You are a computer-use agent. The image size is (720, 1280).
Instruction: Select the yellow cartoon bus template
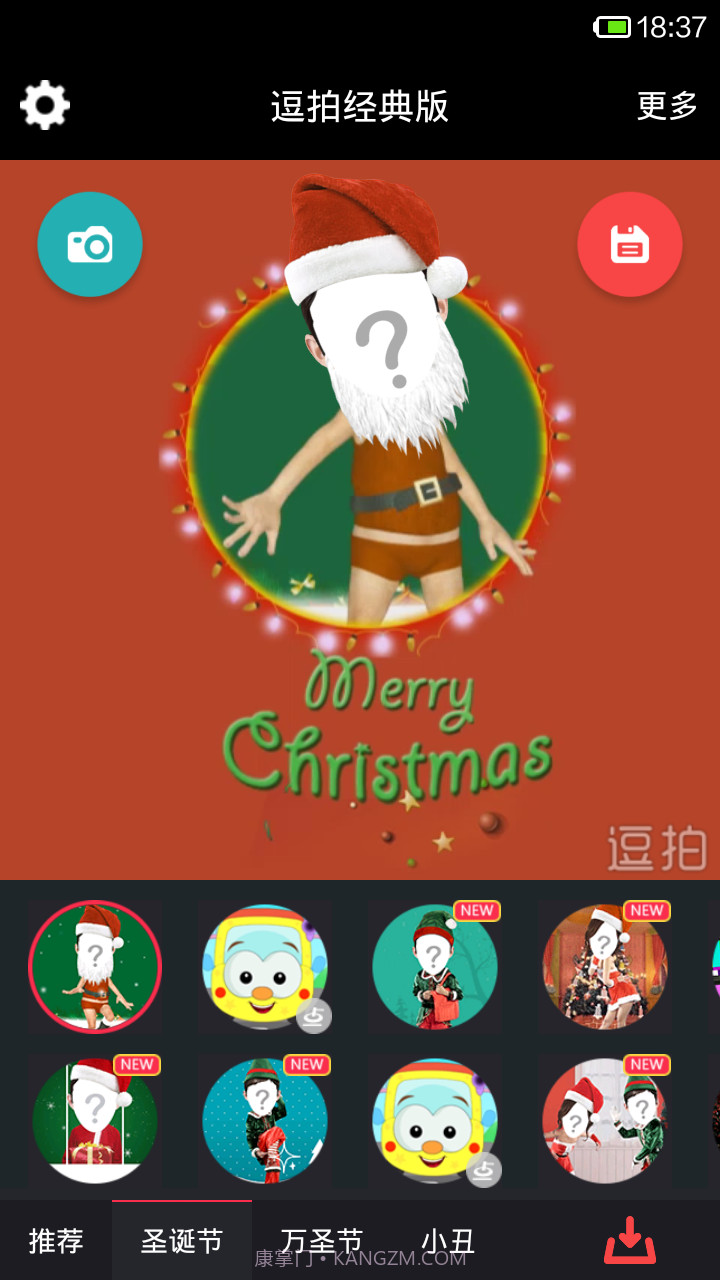click(x=265, y=966)
